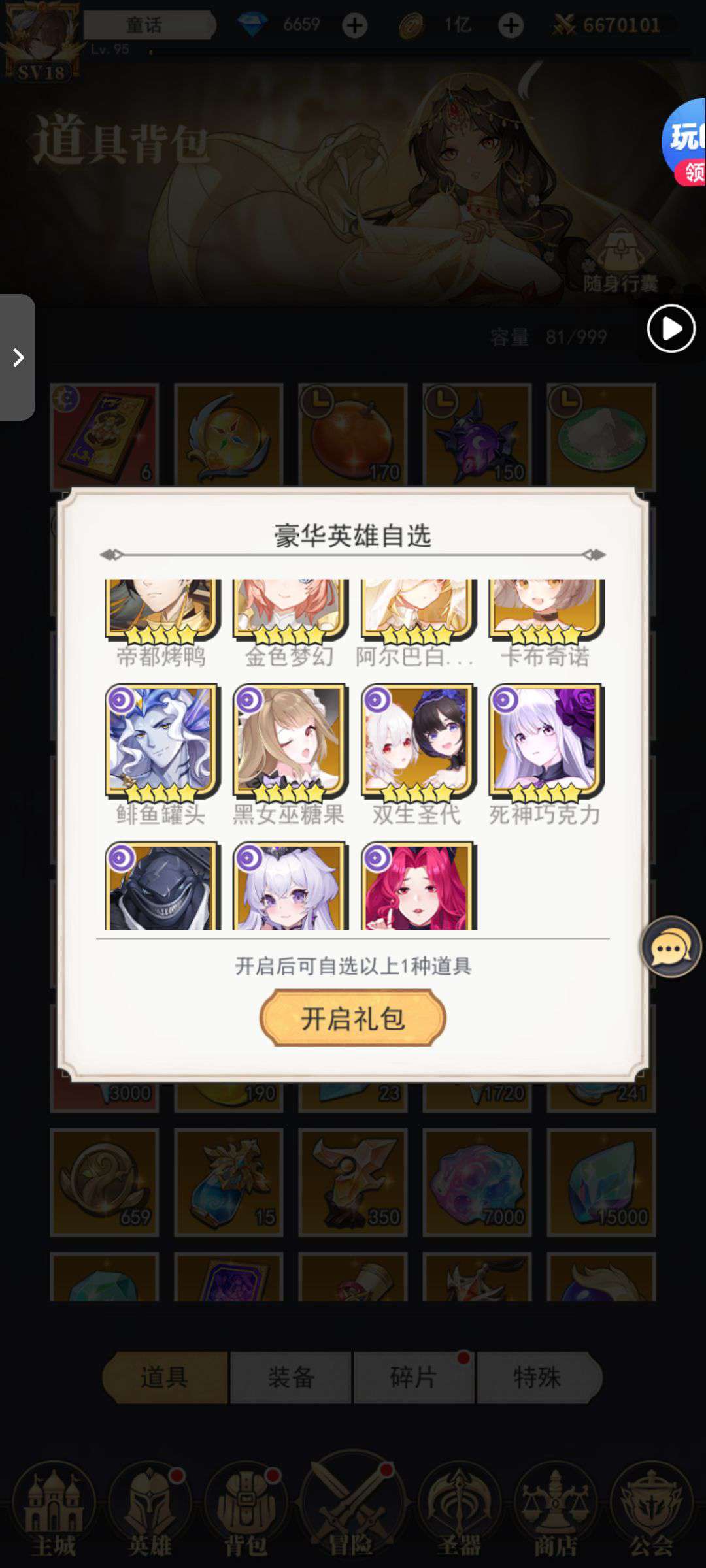Select the 死神巧克力 hero
Viewport: 706px width, 1568px height.
(545, 740)
